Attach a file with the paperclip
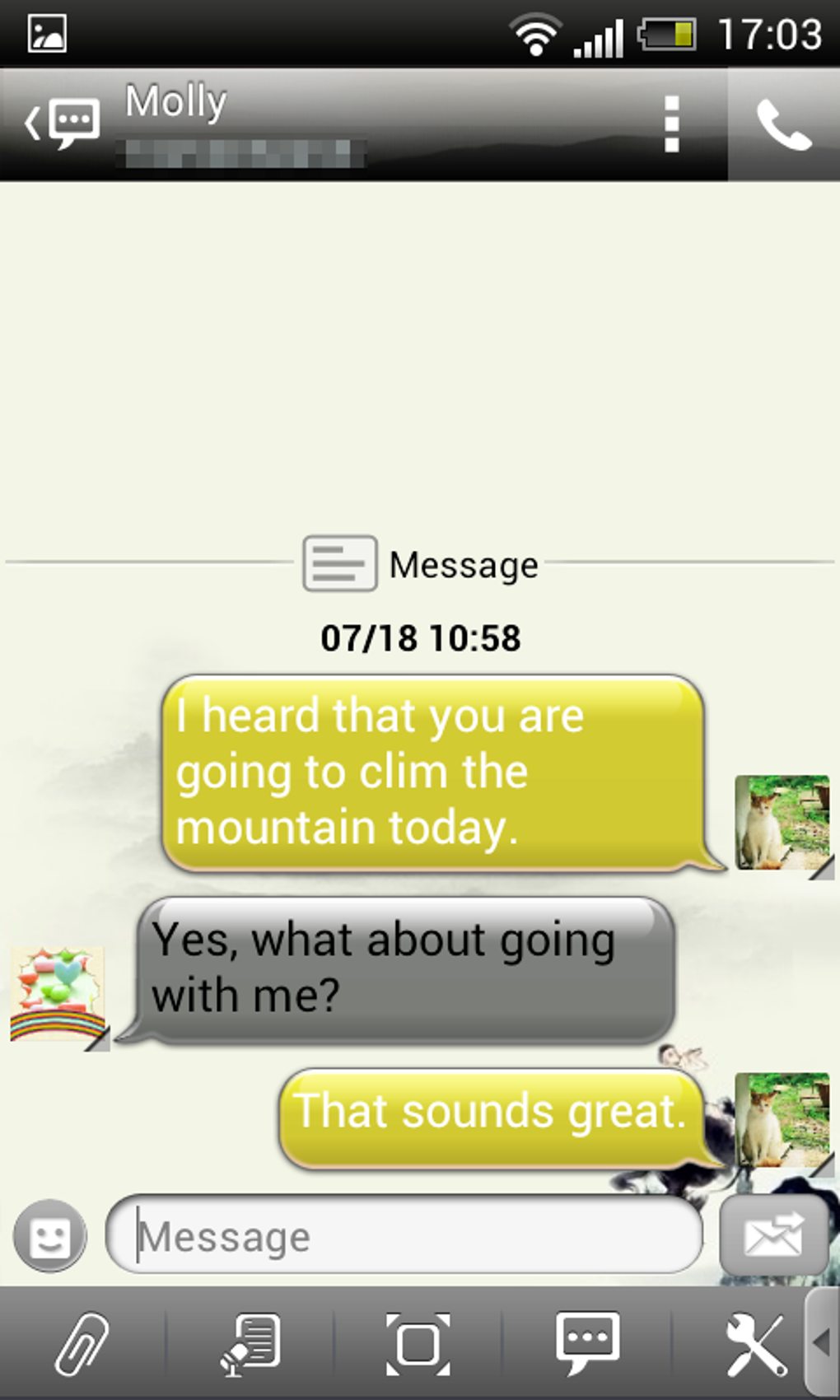This screenshot has height=1400, width=840. tap(82, 1344)
